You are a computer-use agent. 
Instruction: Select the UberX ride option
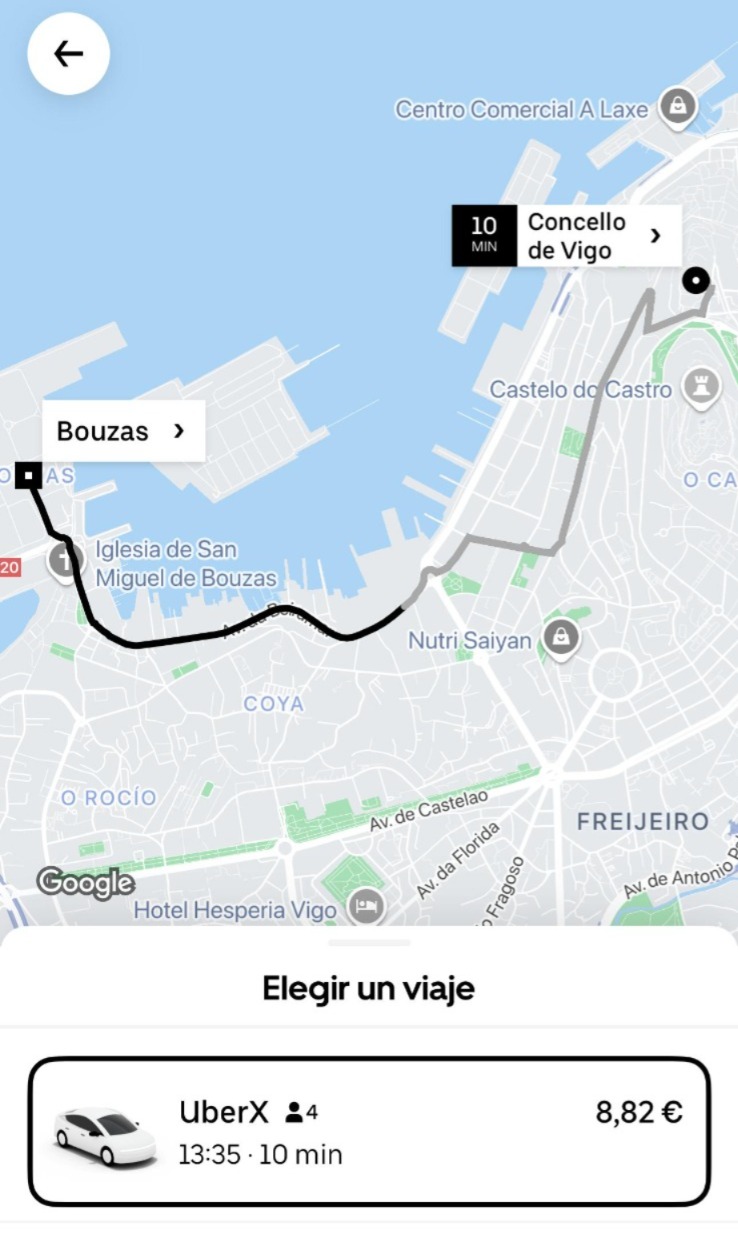coord(369,1131)
